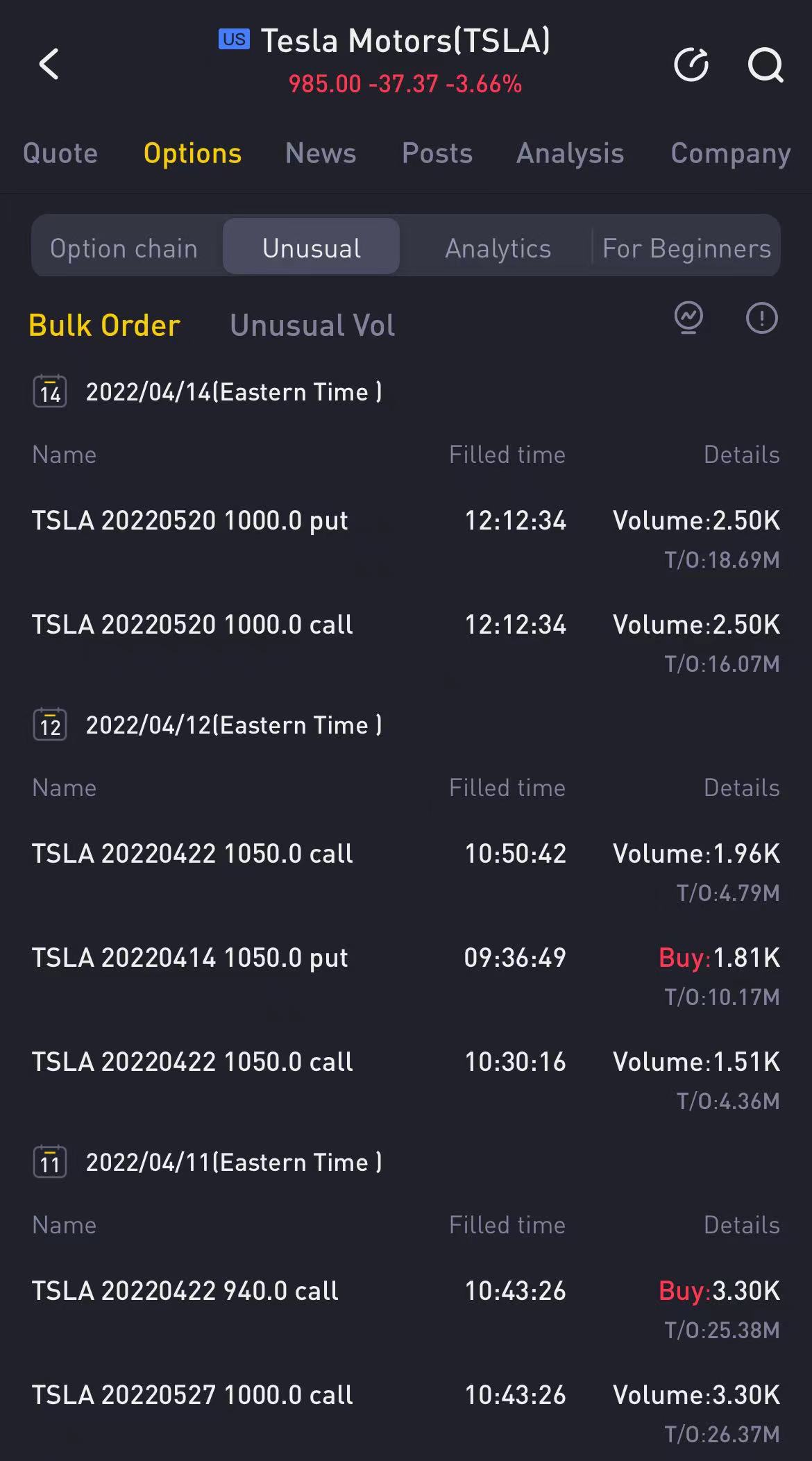This screenshot has width=812, height=1461.
Task: Open the For Beginners segment
Action: (687, 248)
